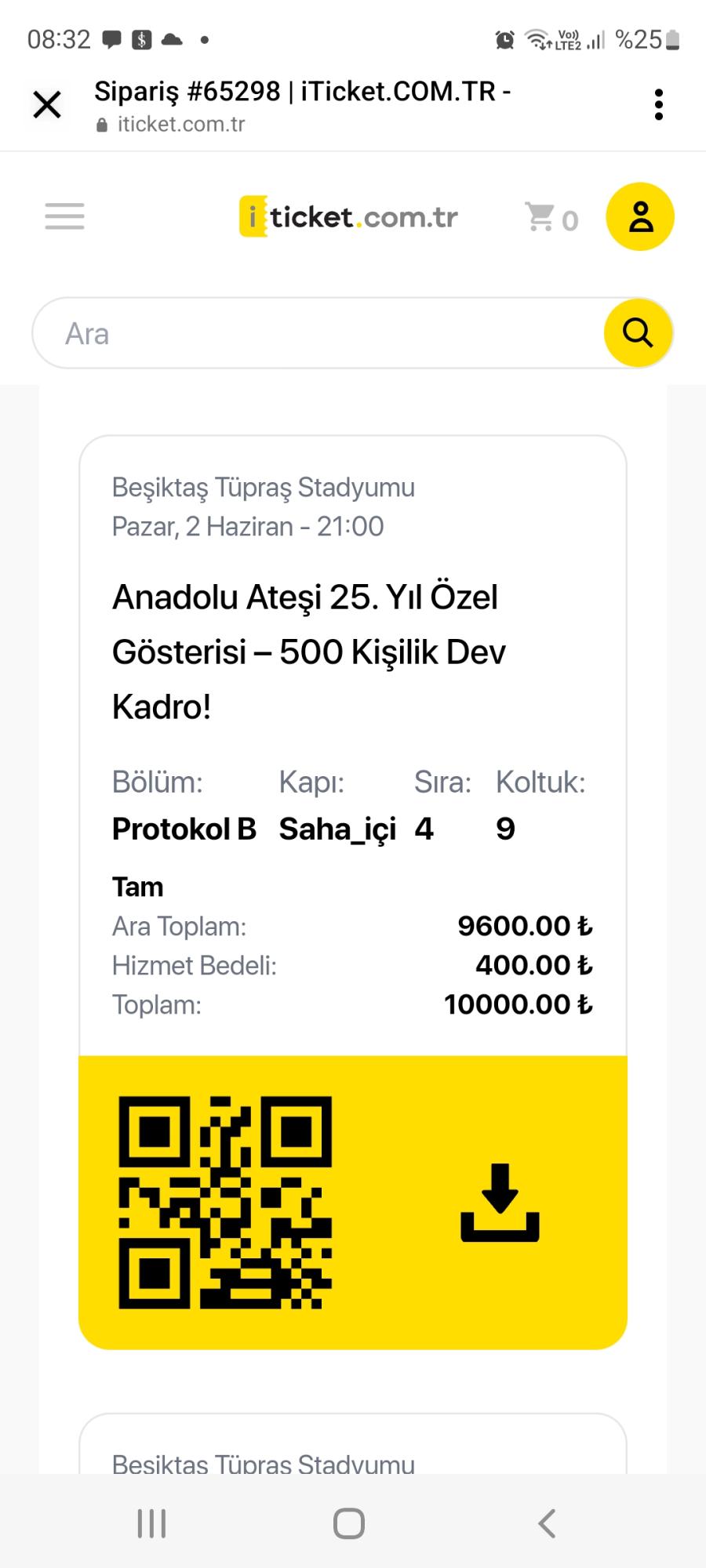Image resolution: width=706 pixels, height=1568 pixels.
Task: Select the Beşiktaş Tüpraş Stadyumu venue text
Action: tap(262, 487)
